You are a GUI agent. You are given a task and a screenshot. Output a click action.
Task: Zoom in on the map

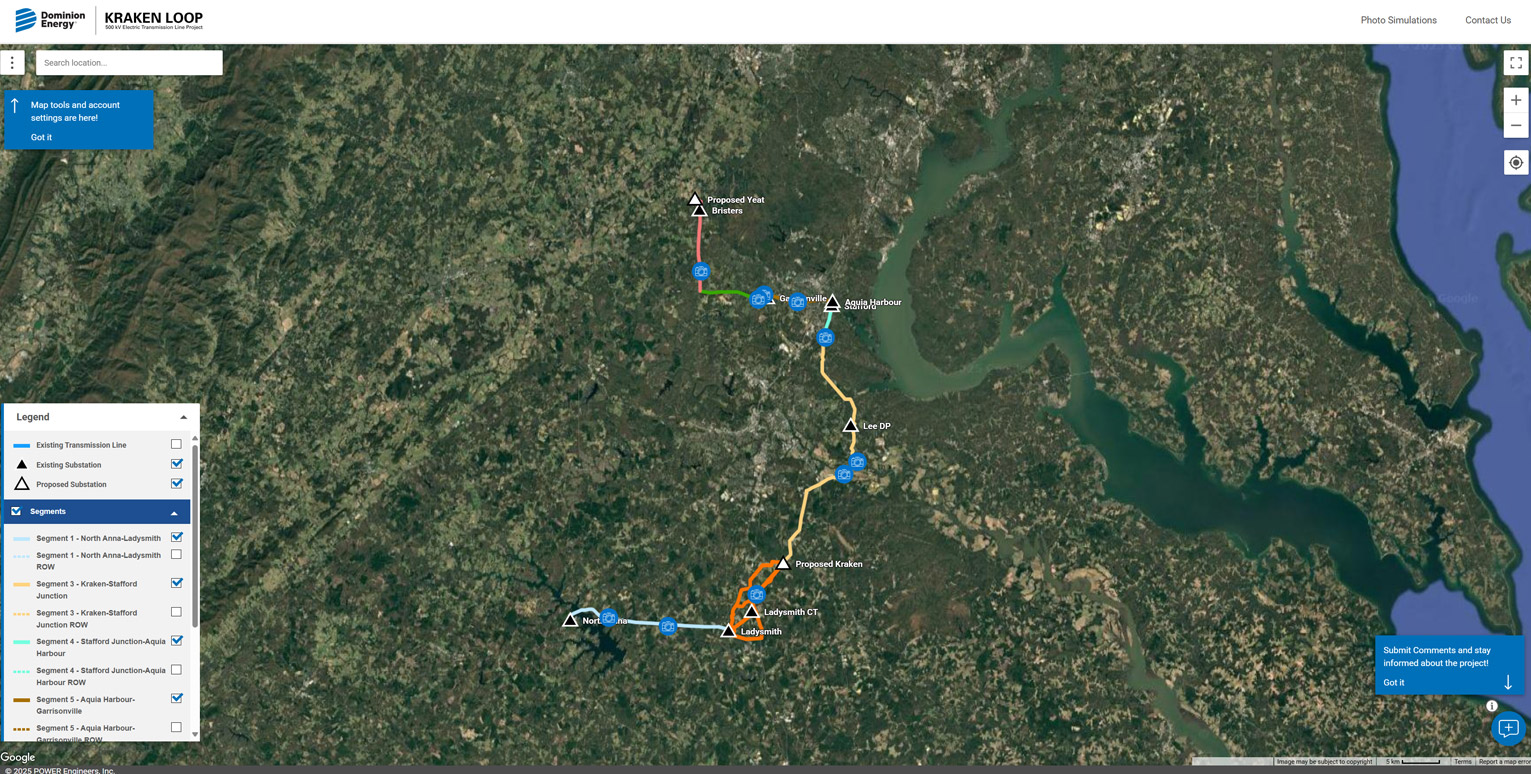[x=1516, y=100]
